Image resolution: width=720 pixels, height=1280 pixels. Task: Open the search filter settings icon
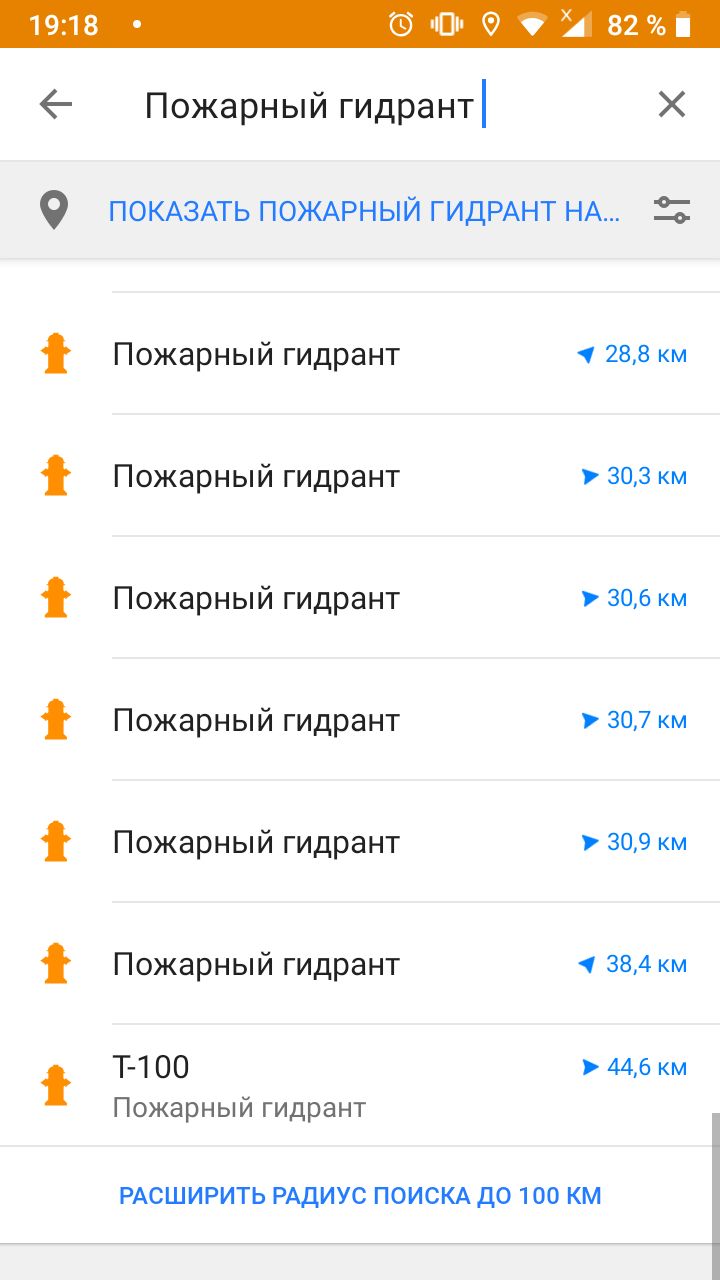point(671,210)
